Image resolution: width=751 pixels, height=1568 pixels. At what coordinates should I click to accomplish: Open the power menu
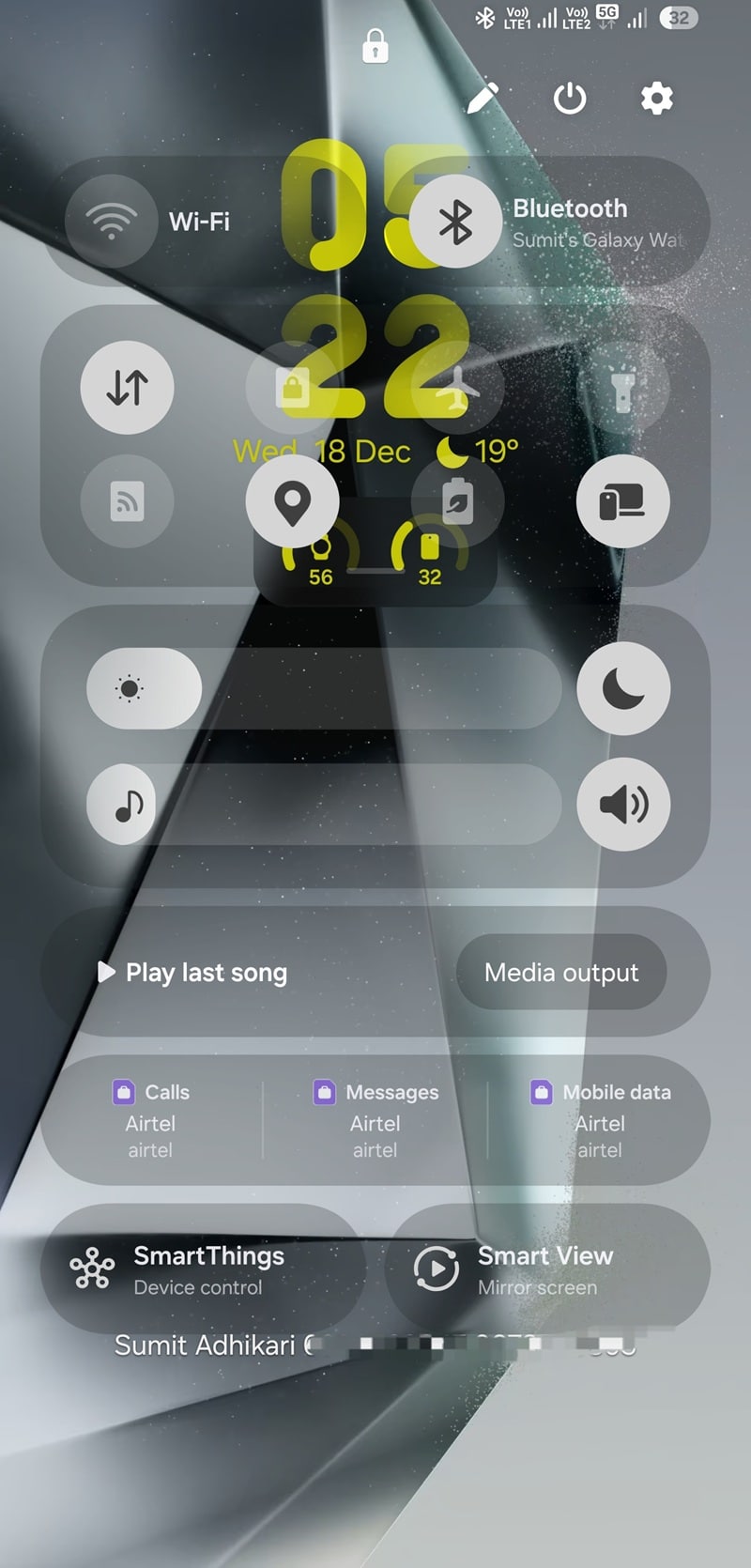[570, 98]
